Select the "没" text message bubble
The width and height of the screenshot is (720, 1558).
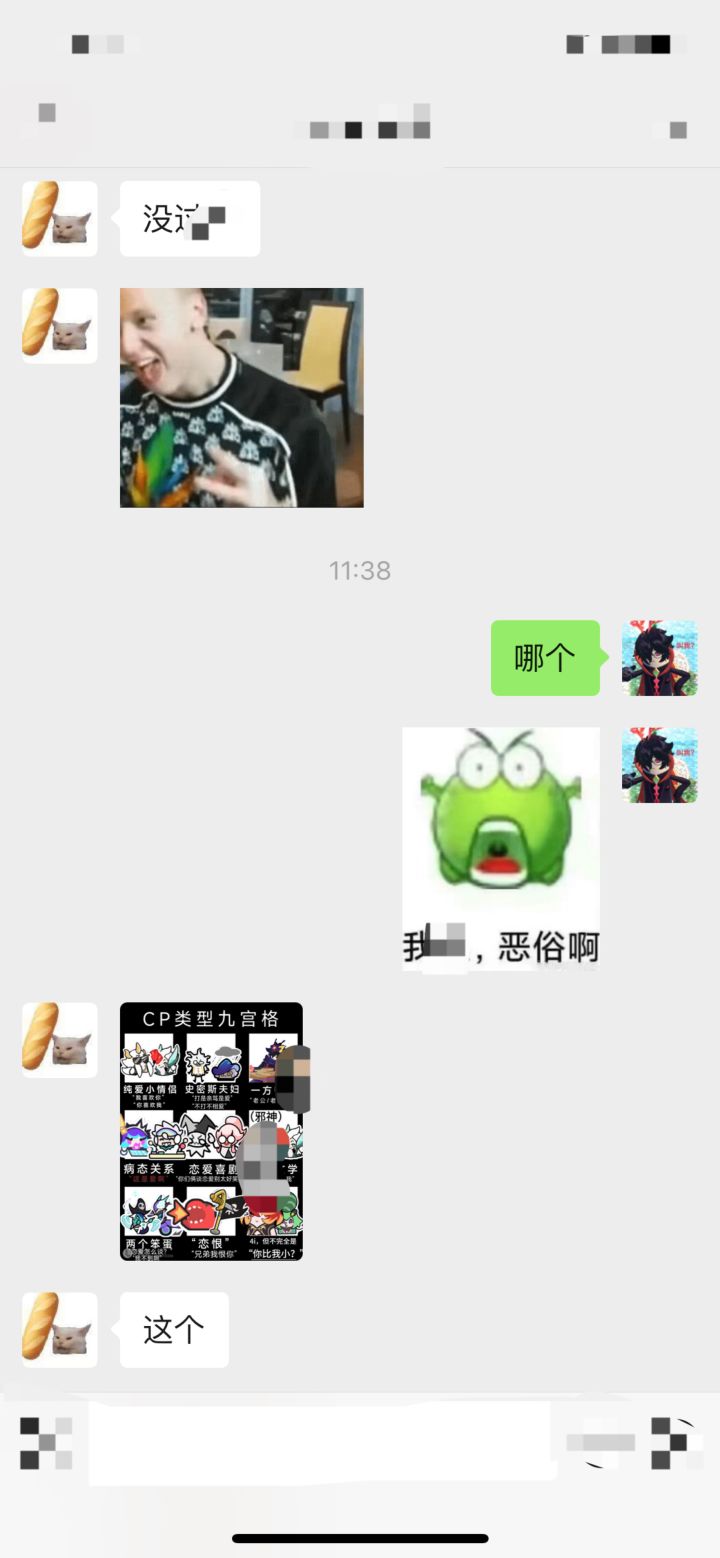pyautogui.click(x=190, y=218)
